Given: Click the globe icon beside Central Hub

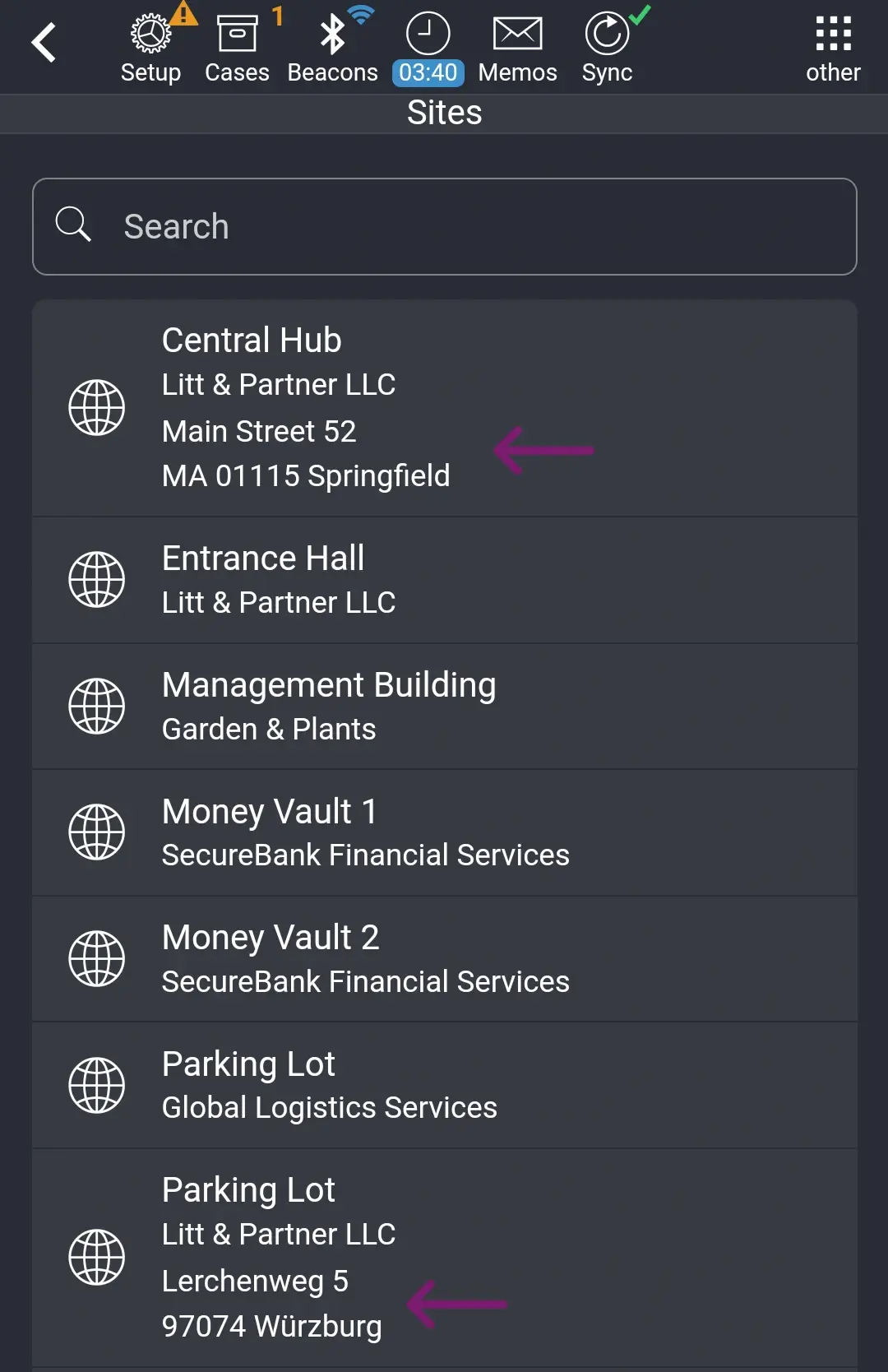Looking at the screenshot, I should click(96, 406).
